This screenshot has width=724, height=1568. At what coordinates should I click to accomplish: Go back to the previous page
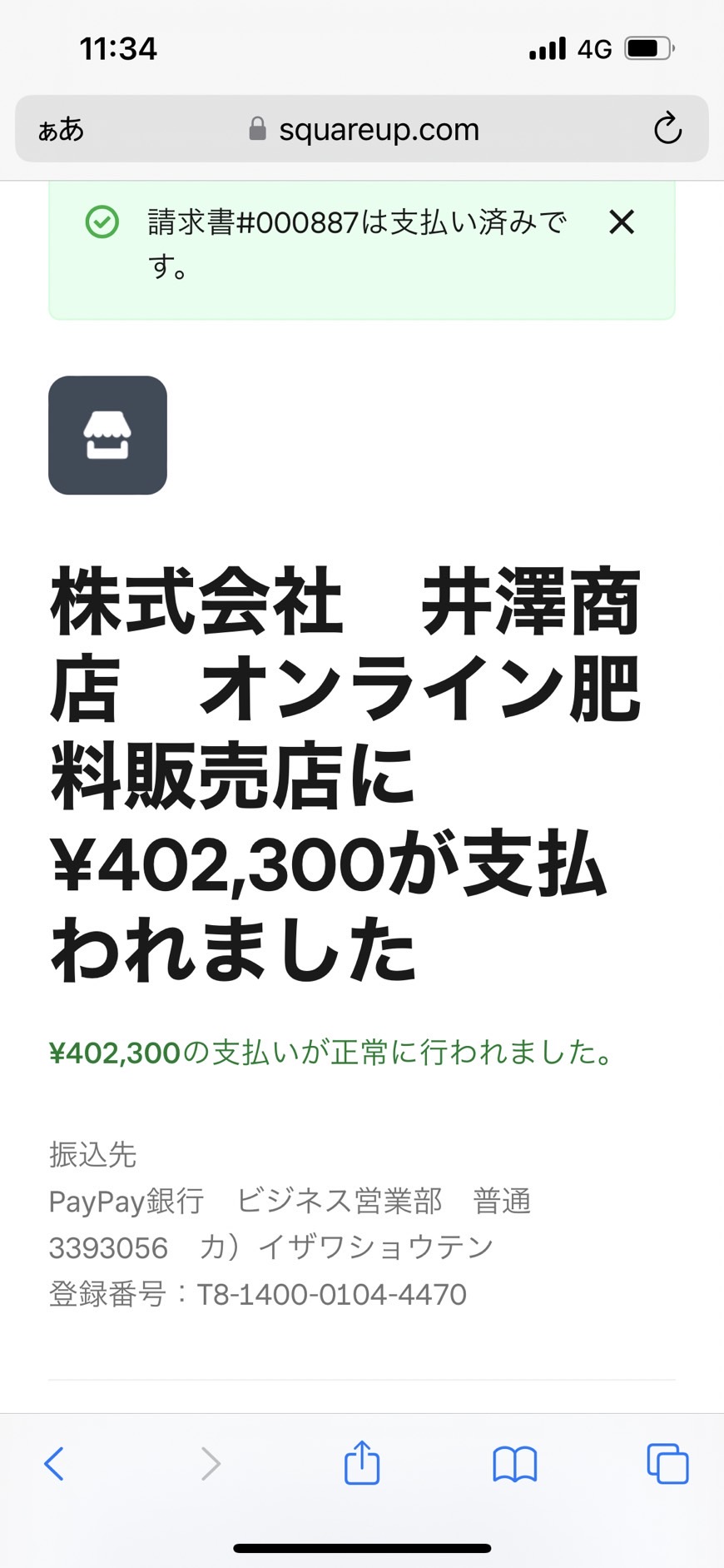point(54,1463)
